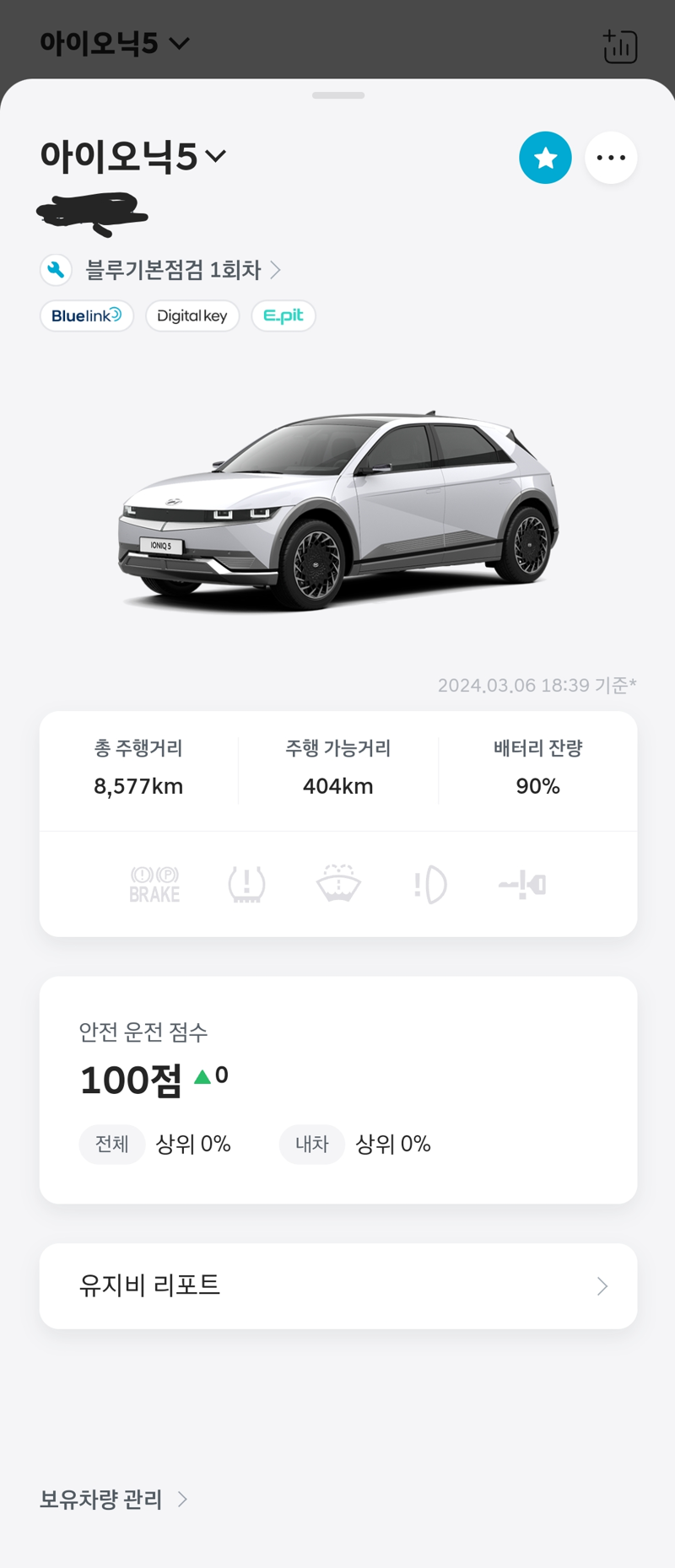This screenshot has width=675, height=1568.
Task: Tap the washer fluid warning icon
Action: (x=338, y=885)
